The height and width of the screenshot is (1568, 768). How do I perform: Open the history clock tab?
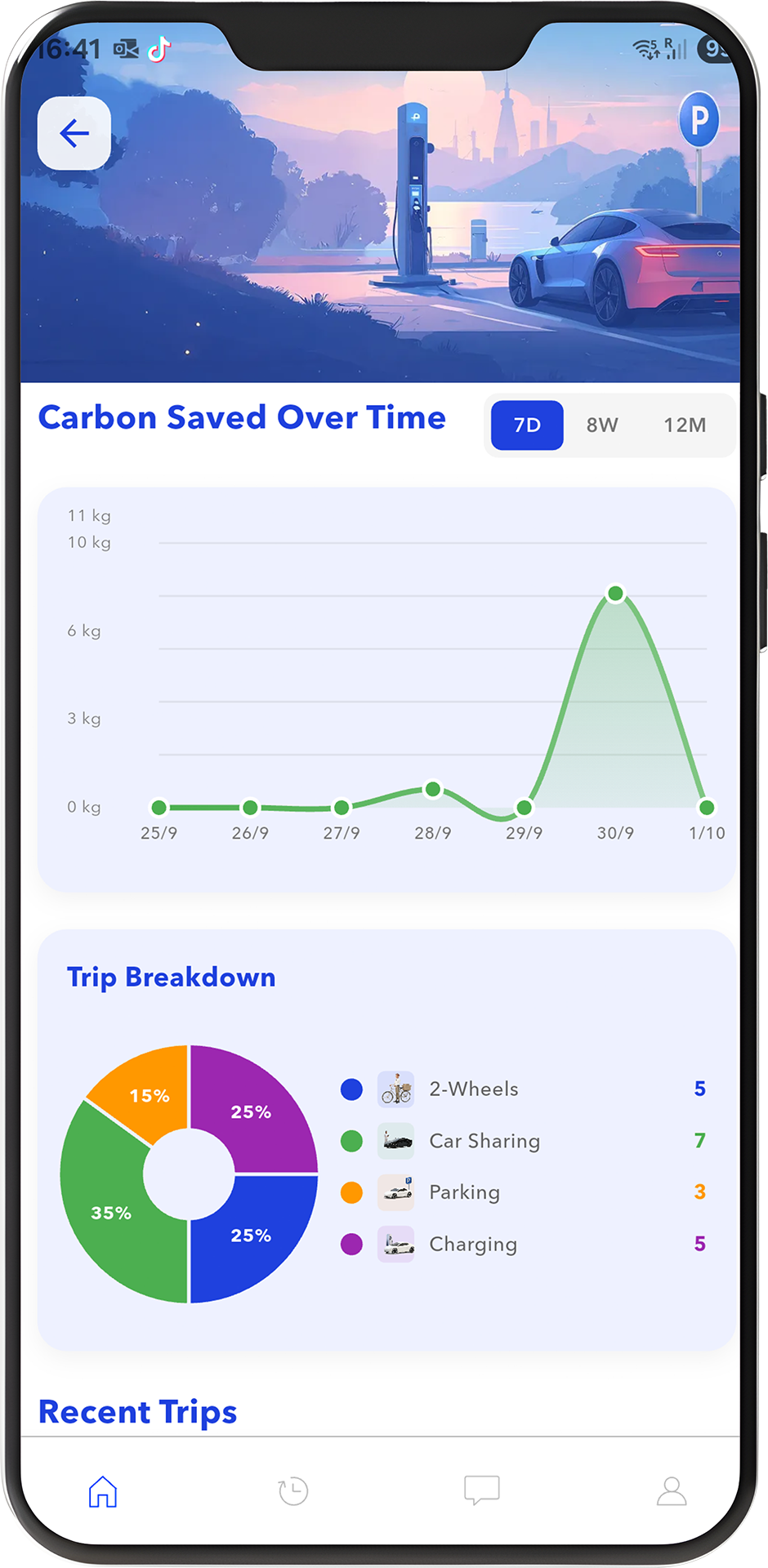pyautogui.click(x=292, y=1491)
